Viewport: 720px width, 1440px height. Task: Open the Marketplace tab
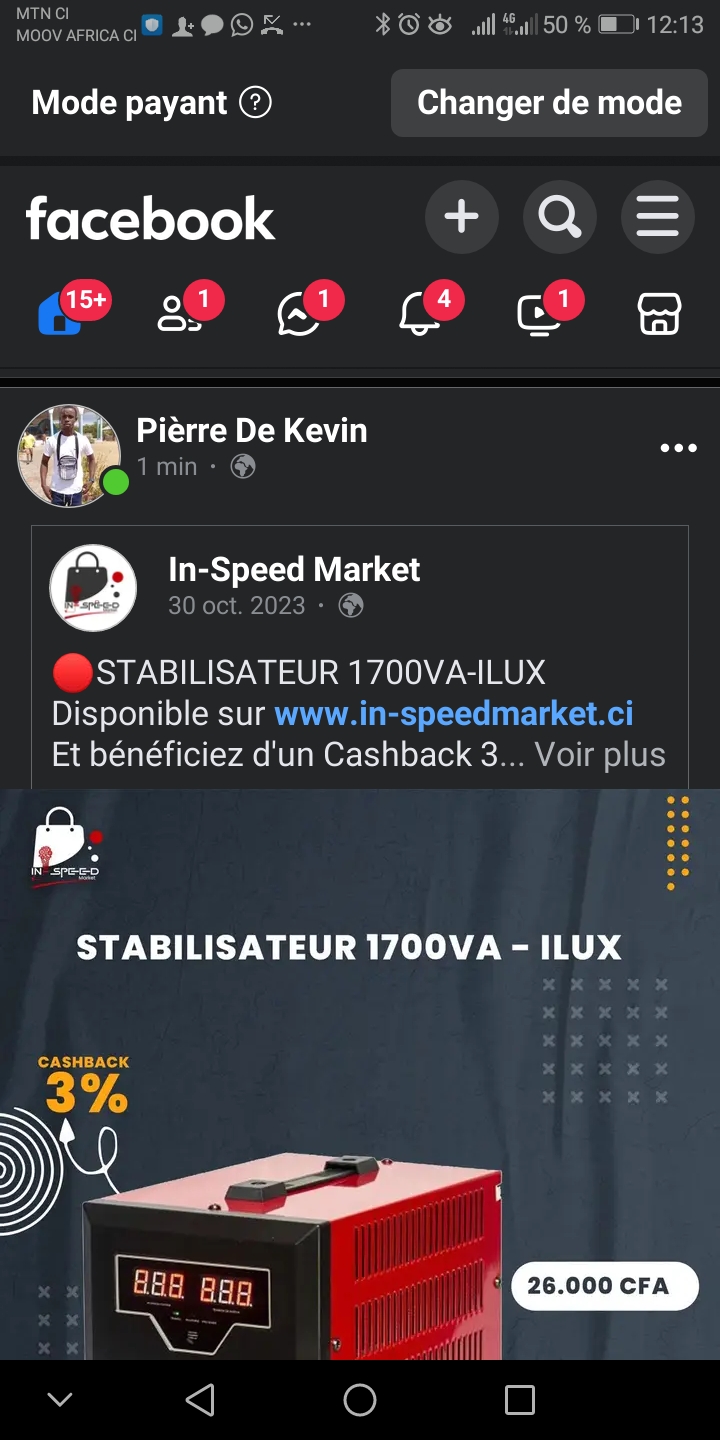pos(660,314)
